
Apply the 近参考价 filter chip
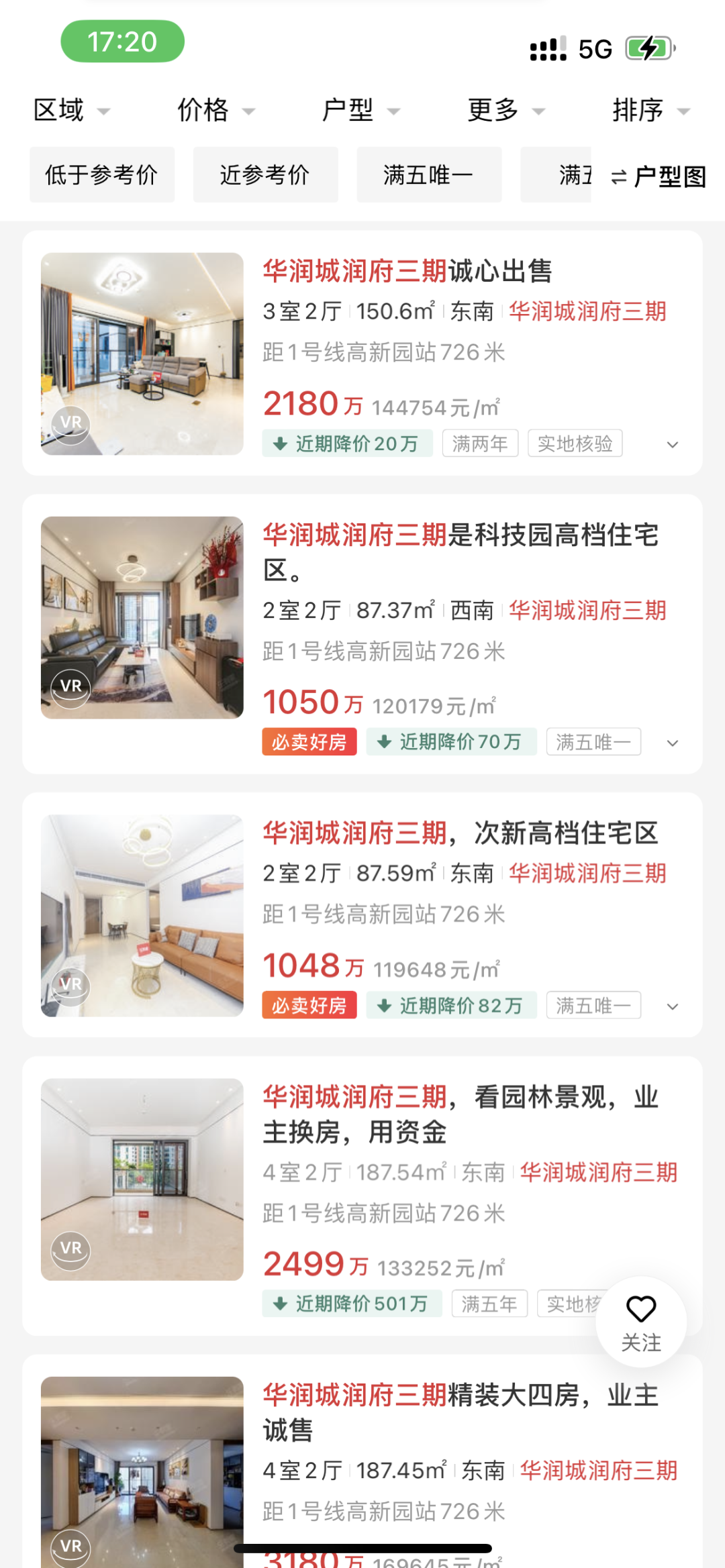click(x=265, y=175)
